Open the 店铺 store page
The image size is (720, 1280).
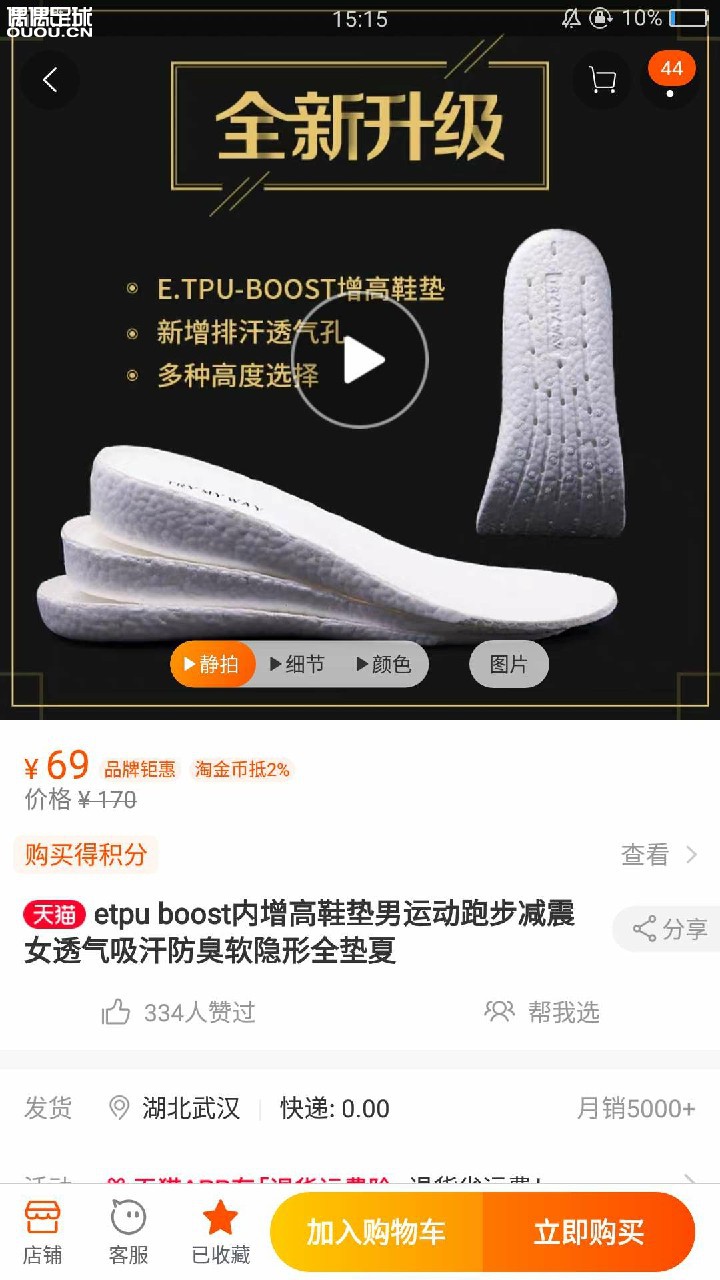42,1232
